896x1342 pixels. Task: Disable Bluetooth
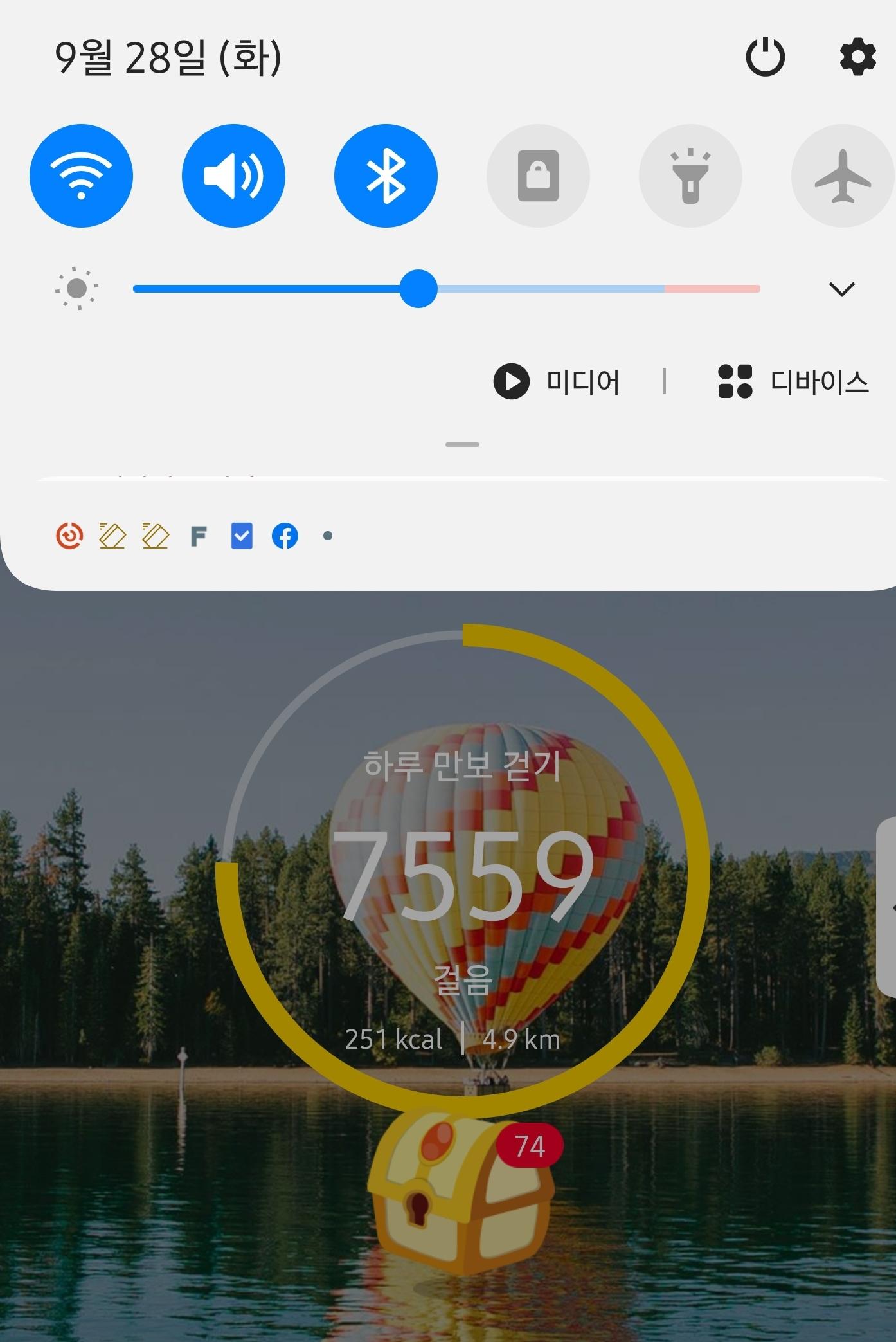[x=386, y=176]
